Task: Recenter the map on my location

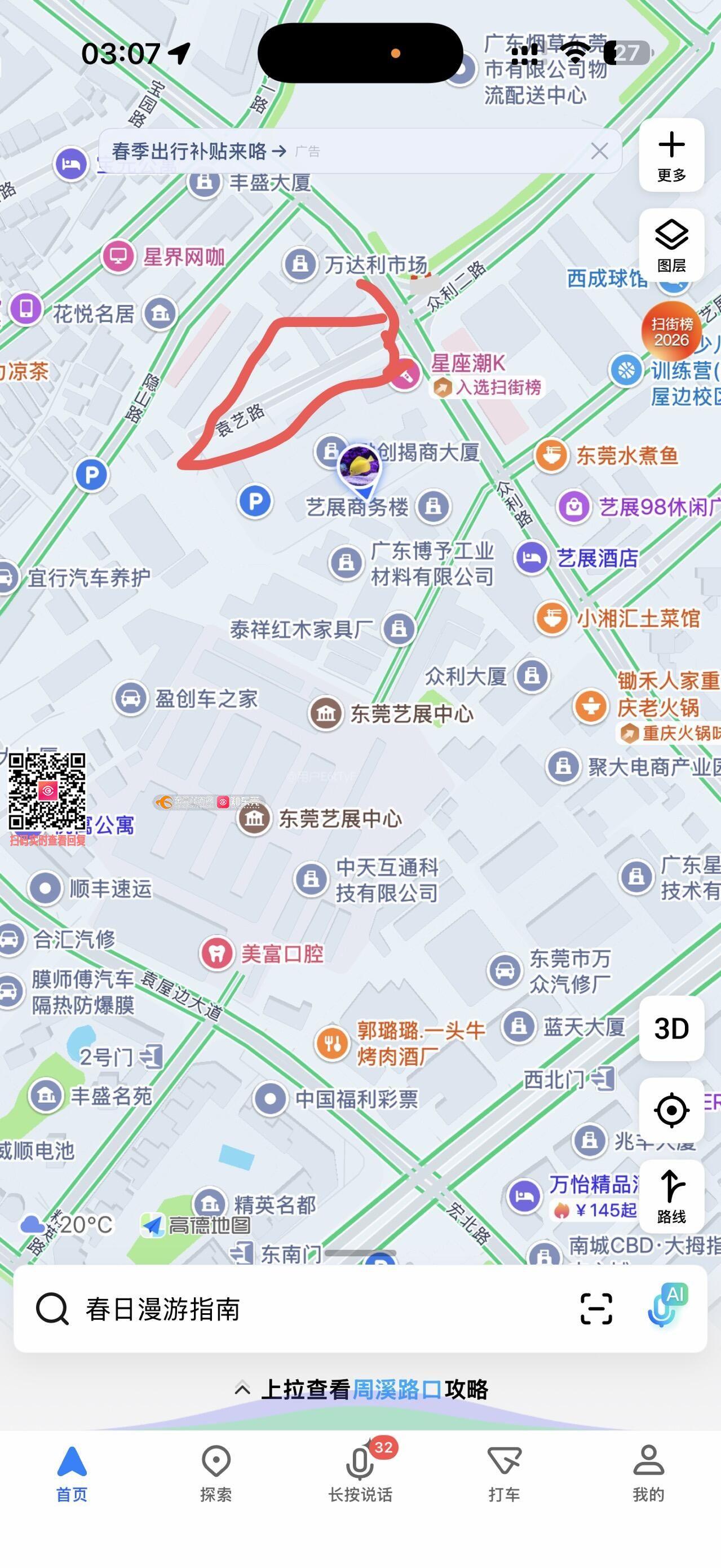Action: coord(671,1110)
